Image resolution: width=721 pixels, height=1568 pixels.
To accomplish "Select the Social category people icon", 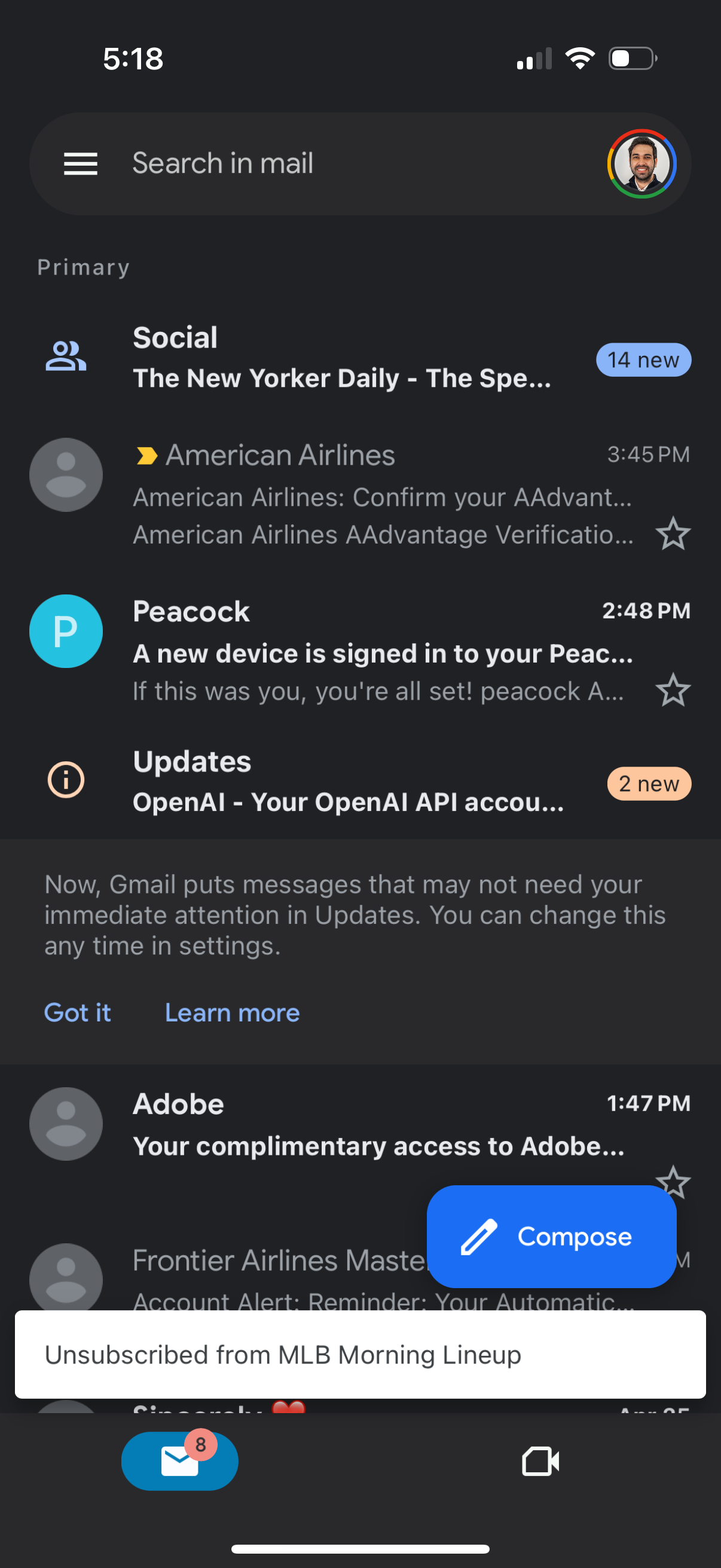I will pyautogui.click(x=65, y=356).
